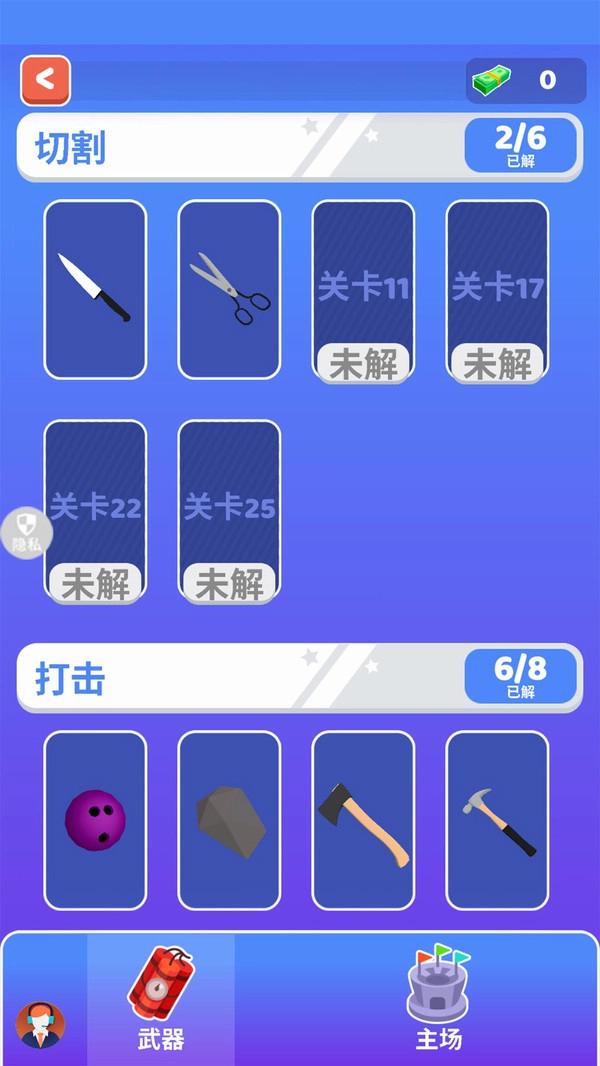Choose the grey rock weapon
Viewport: 600px width, 1066px height.
(229, 820)
